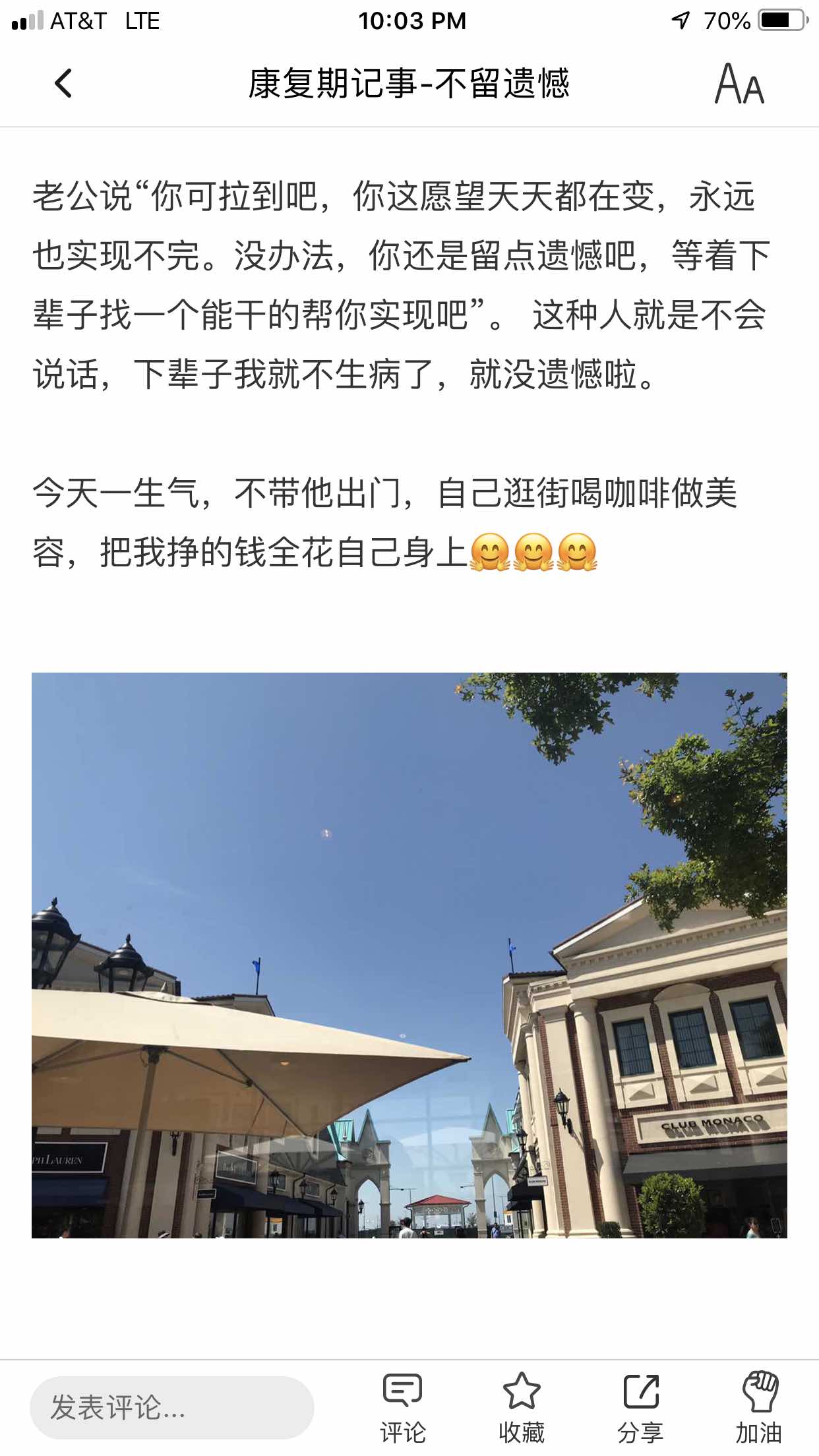Go back with the top-left arrow
Viewport: 819px width, 1456px height.
click(x=63, y=84)
